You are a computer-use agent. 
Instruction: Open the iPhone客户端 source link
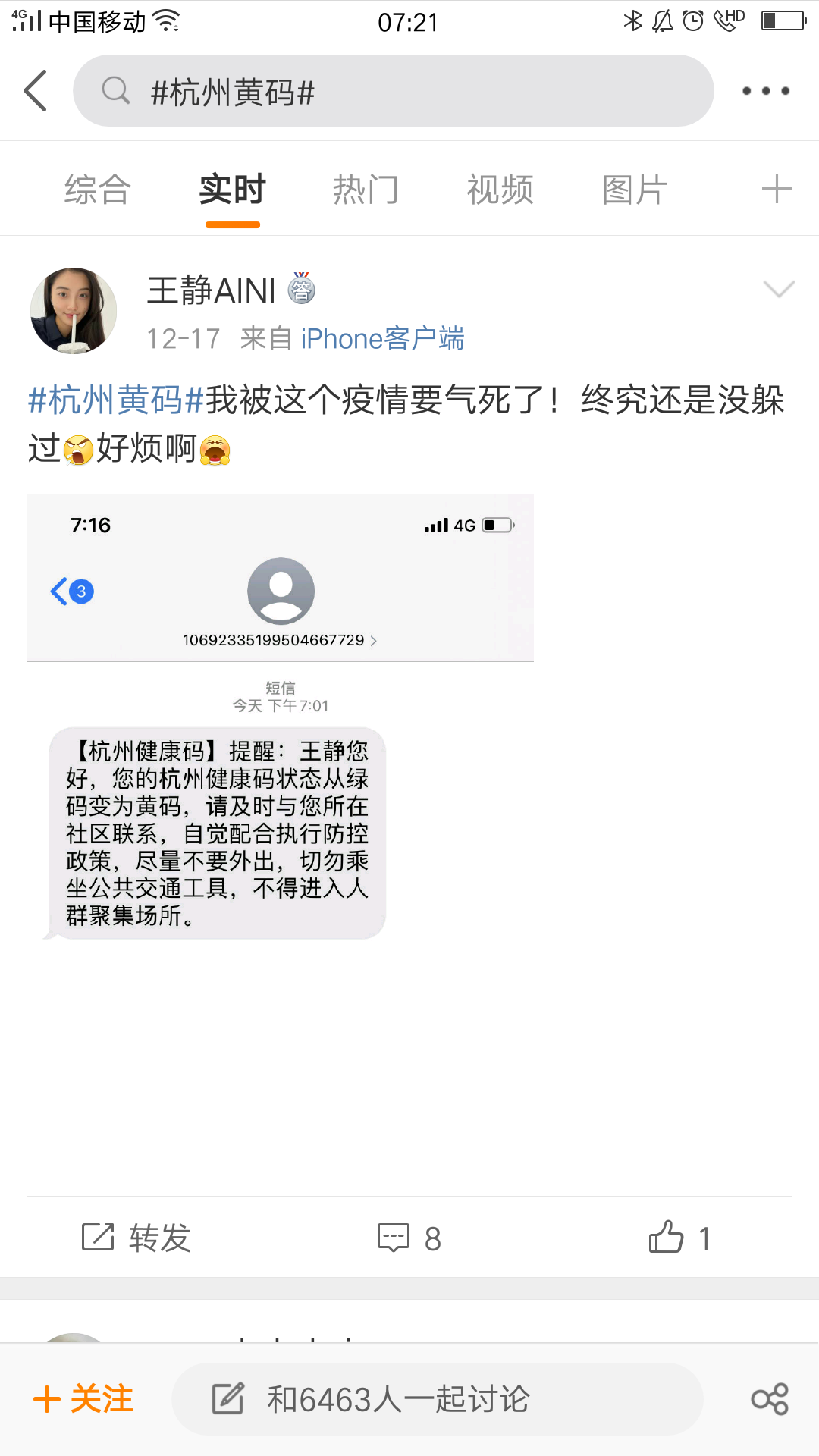(382, 338)
